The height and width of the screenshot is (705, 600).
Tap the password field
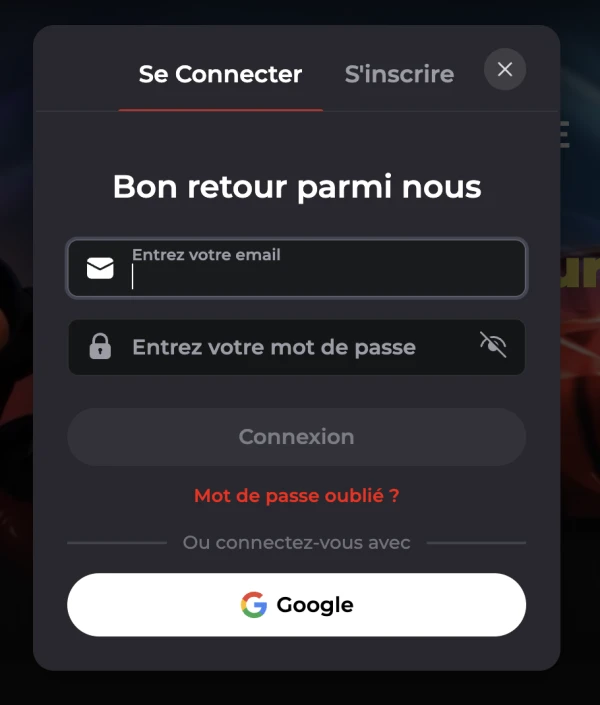point(290,348)
